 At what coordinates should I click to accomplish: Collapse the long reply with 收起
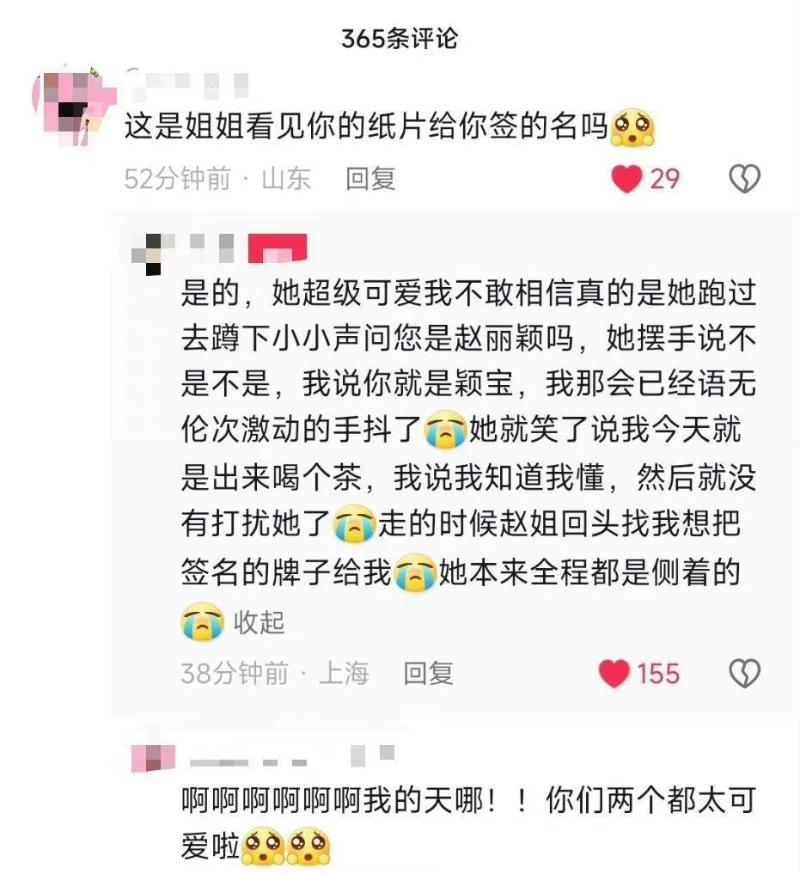click(x=259, y=622)
